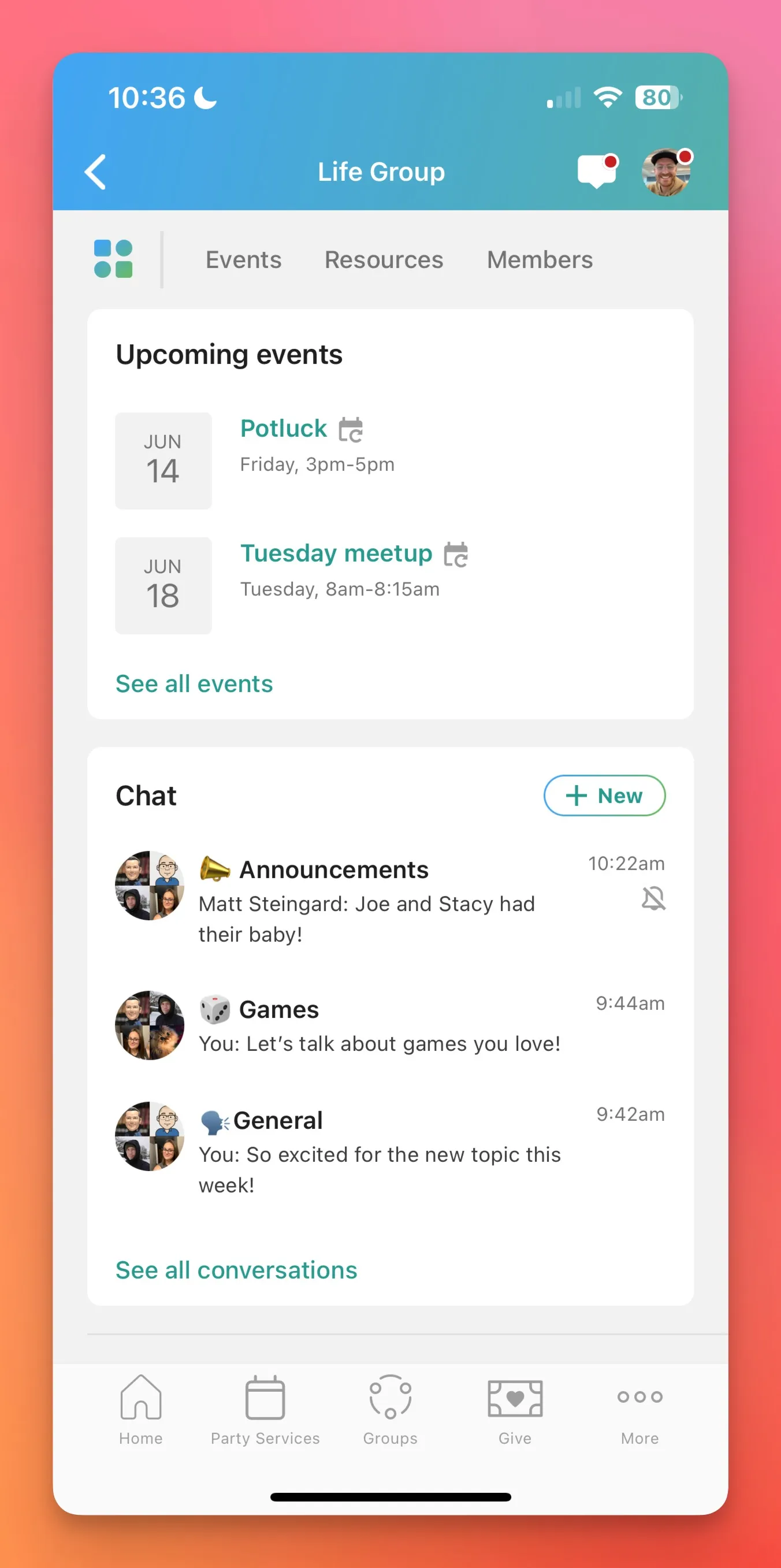Open the group overview grid icon

113,259
